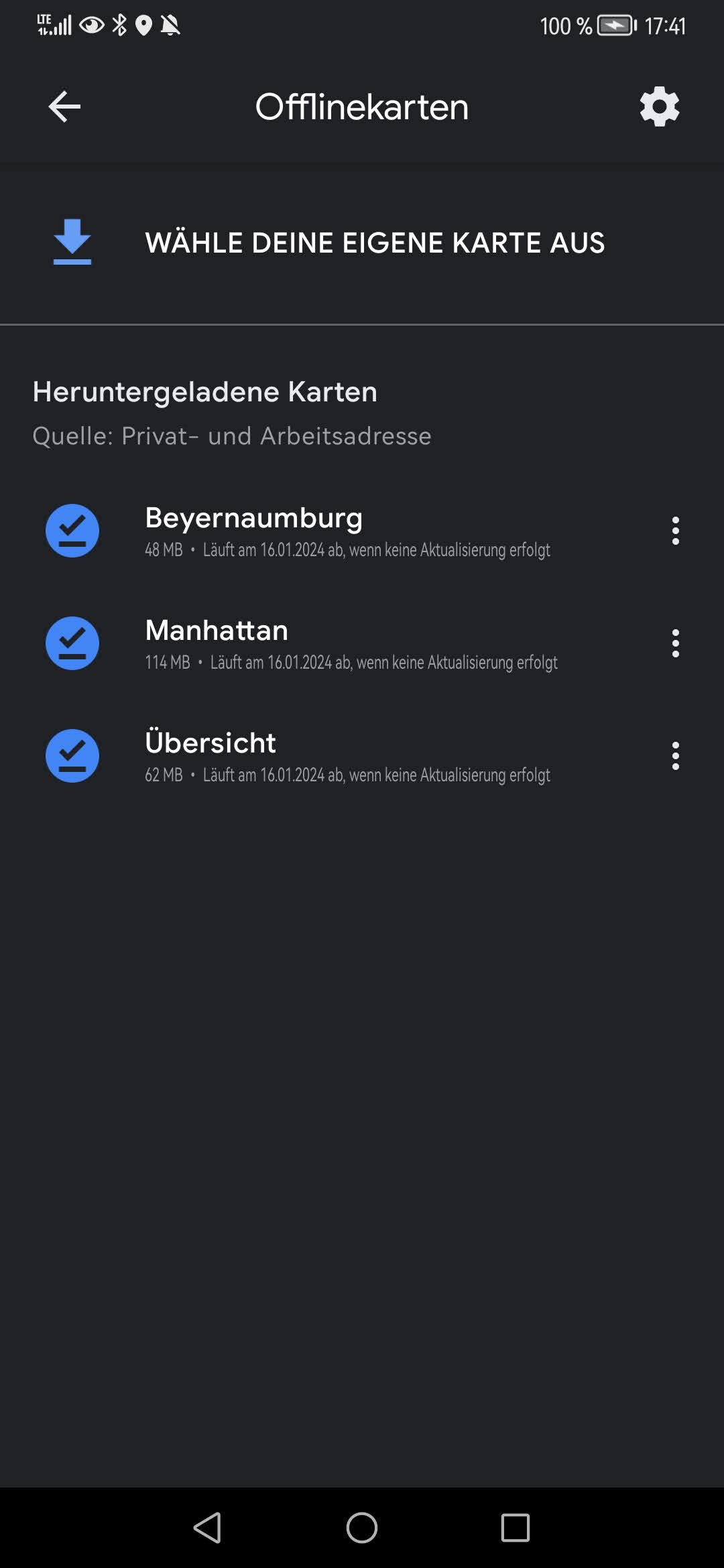Screen dimensions: 724x1568
Task: Tap the Offlinekarten title text
Action: pyautogui.click(x=362, y=106)
